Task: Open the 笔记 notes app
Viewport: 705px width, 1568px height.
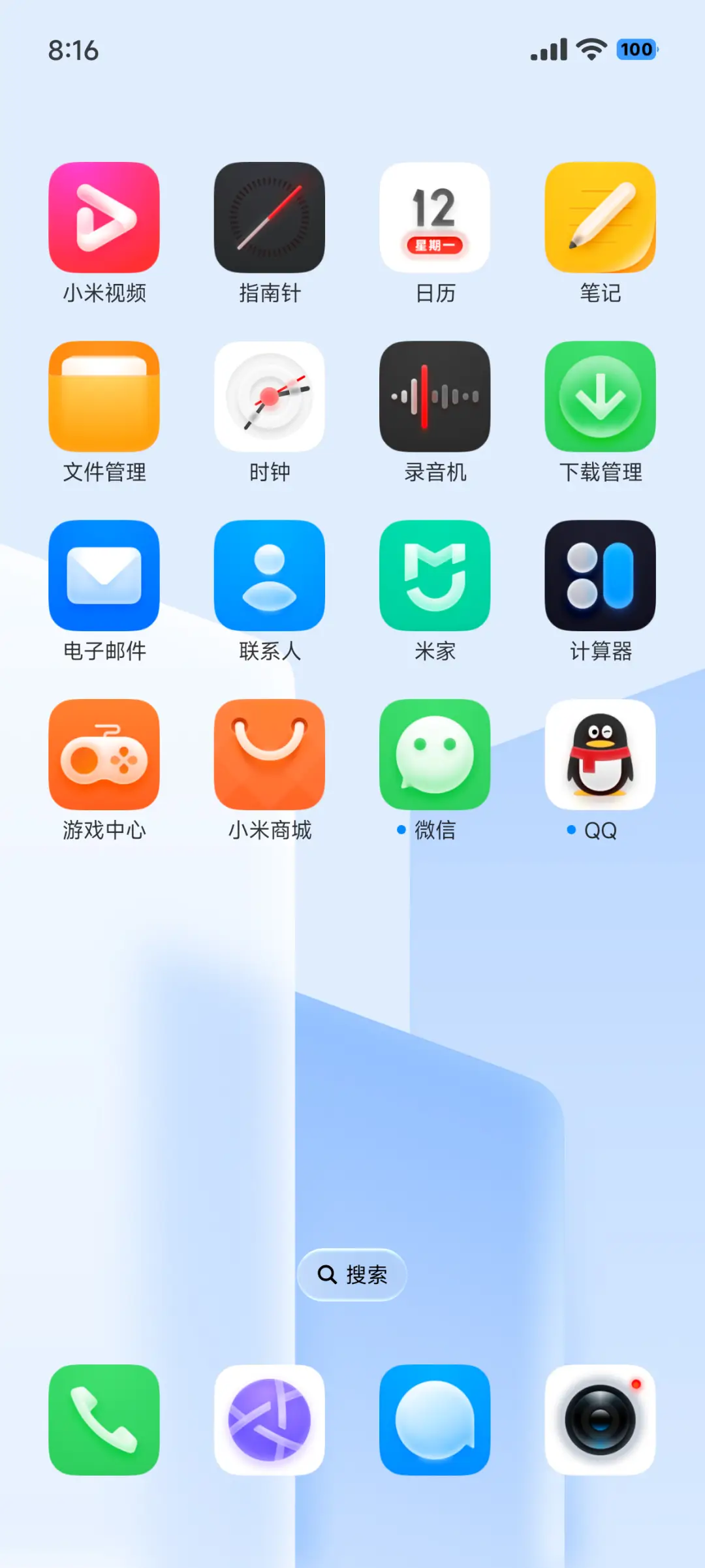Action: pos(600,217)
